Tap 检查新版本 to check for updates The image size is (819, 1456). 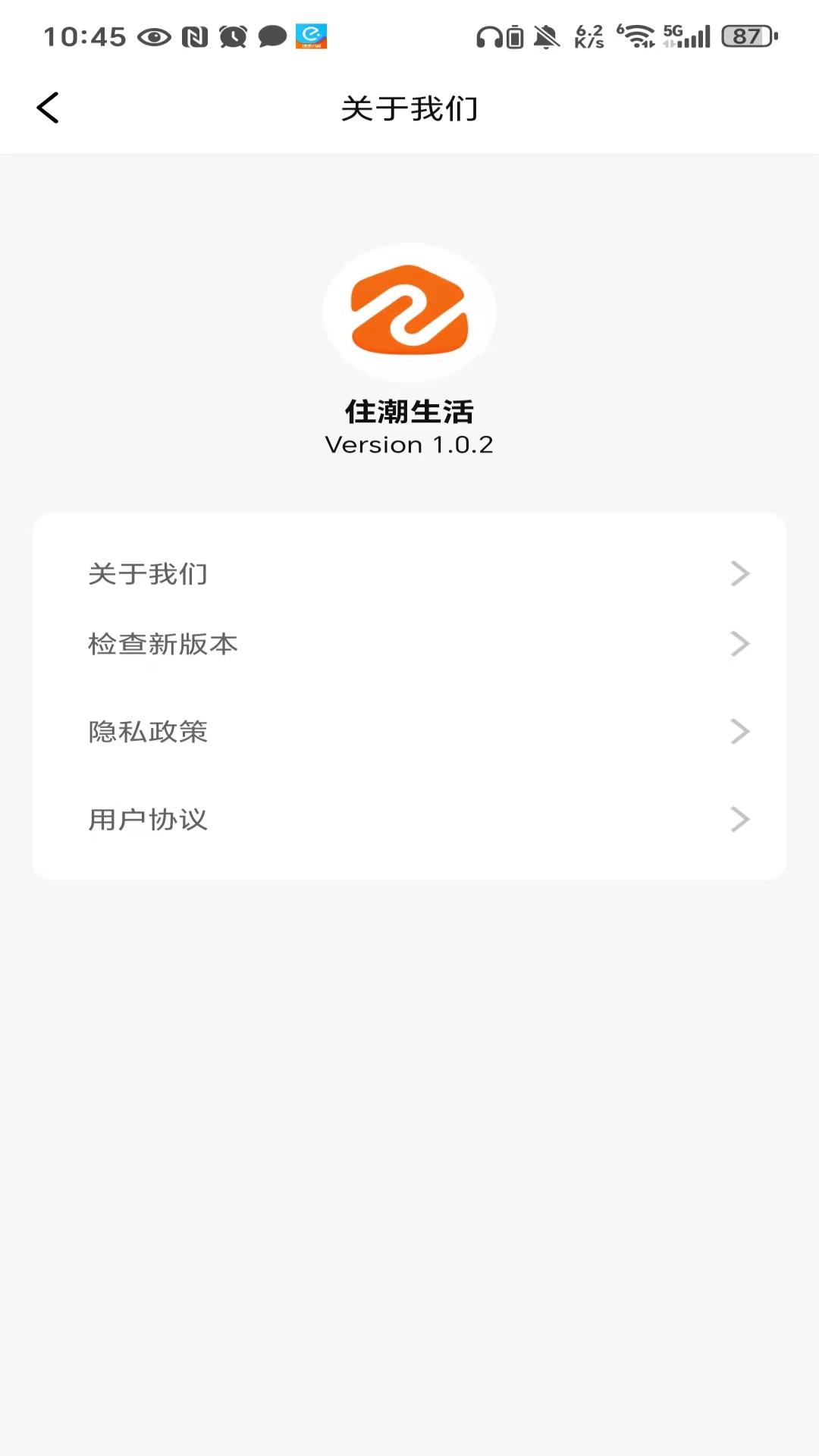coord(162,644)
